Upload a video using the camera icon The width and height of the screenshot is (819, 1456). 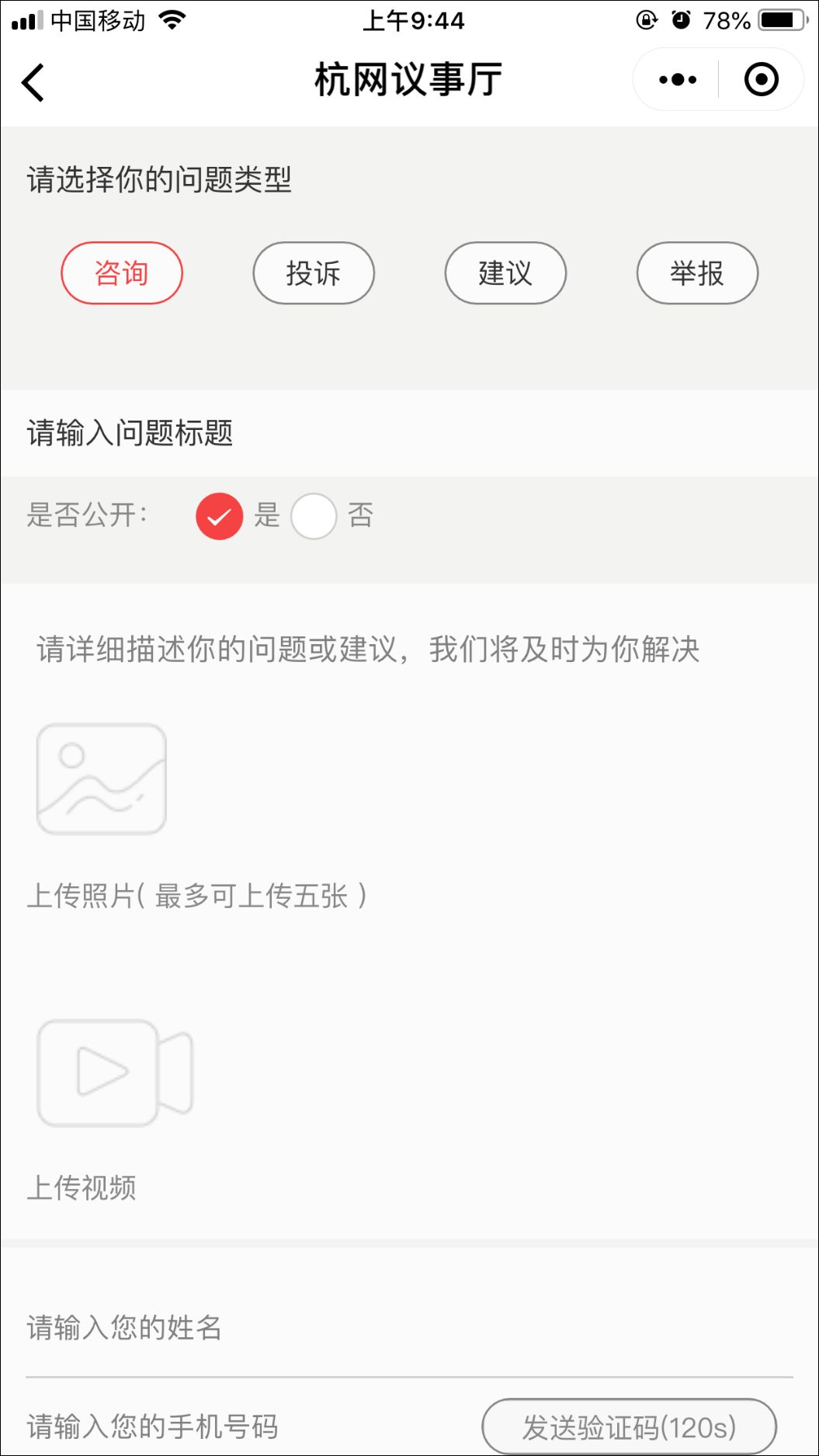(115, 1073)
